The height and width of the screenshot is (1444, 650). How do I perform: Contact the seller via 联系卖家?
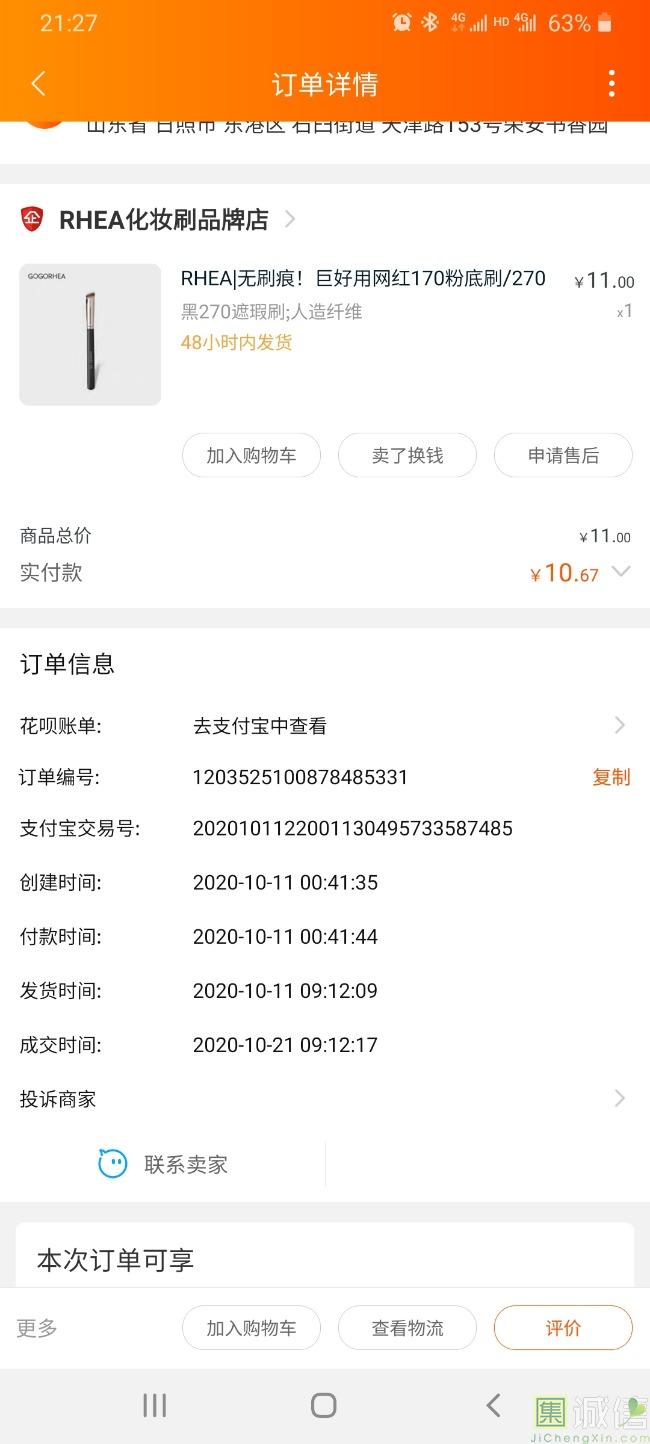tap(164, 1164)
